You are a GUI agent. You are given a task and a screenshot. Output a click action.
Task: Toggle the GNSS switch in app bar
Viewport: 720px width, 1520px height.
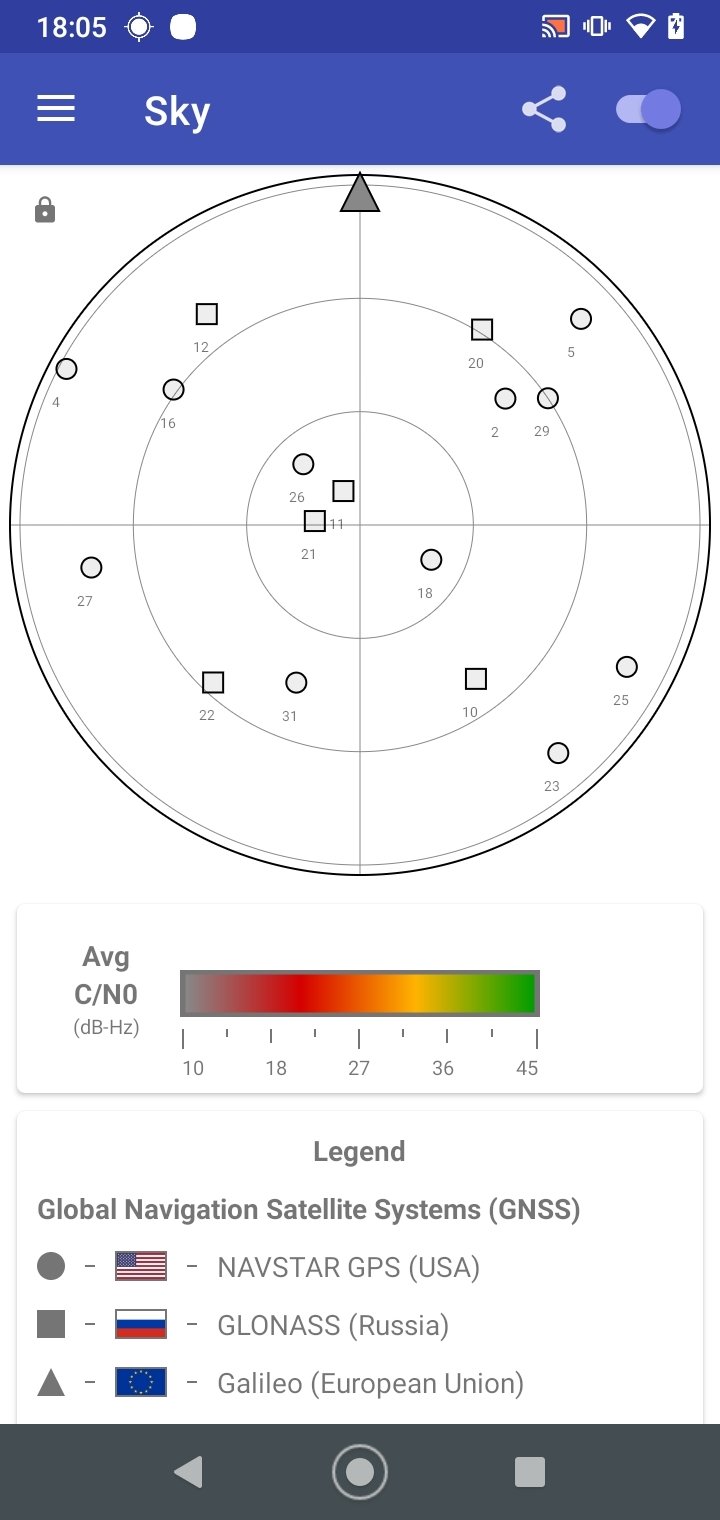[648, 109]
